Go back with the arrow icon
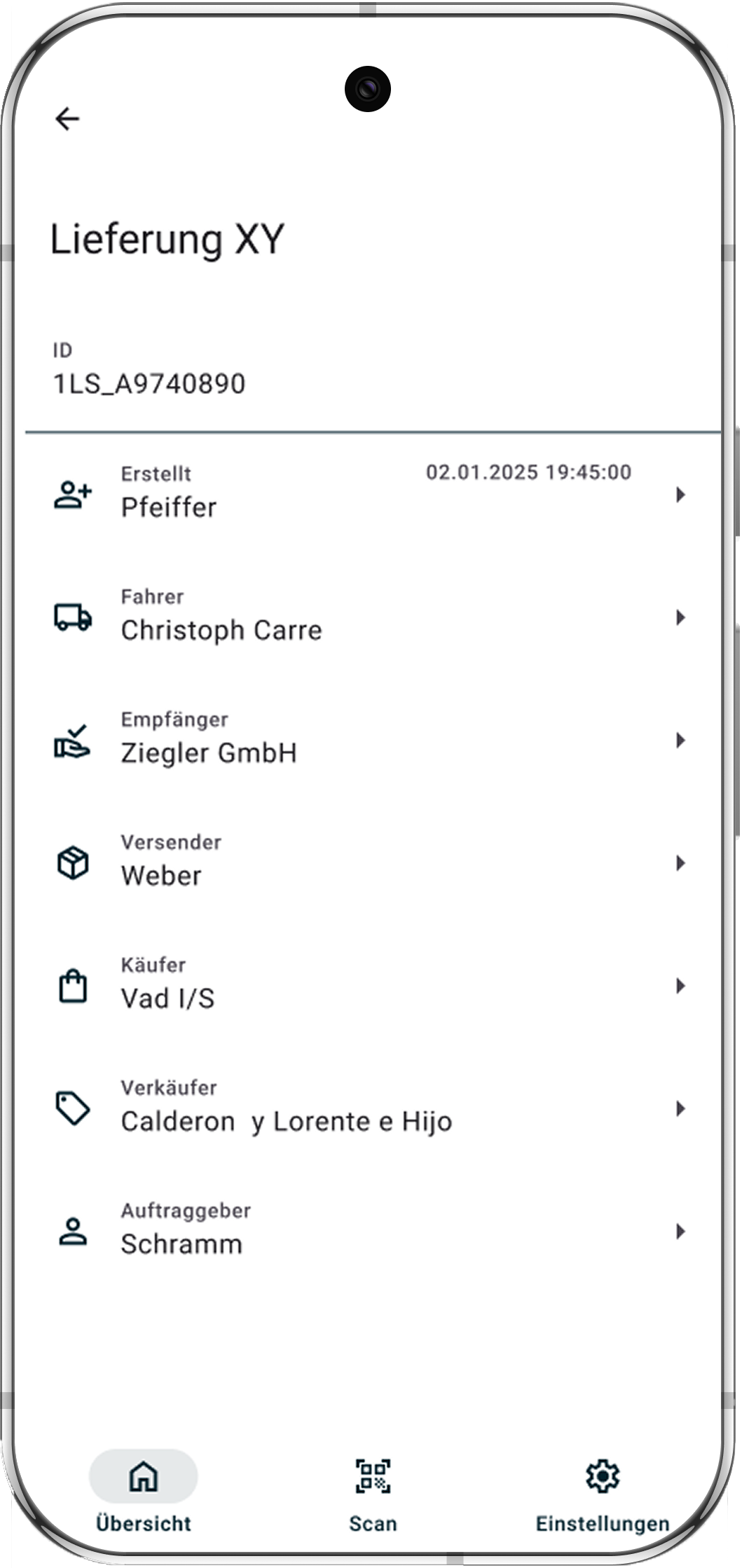The width and height of the screenshot is (742, 1568). [x=67, y=118]
